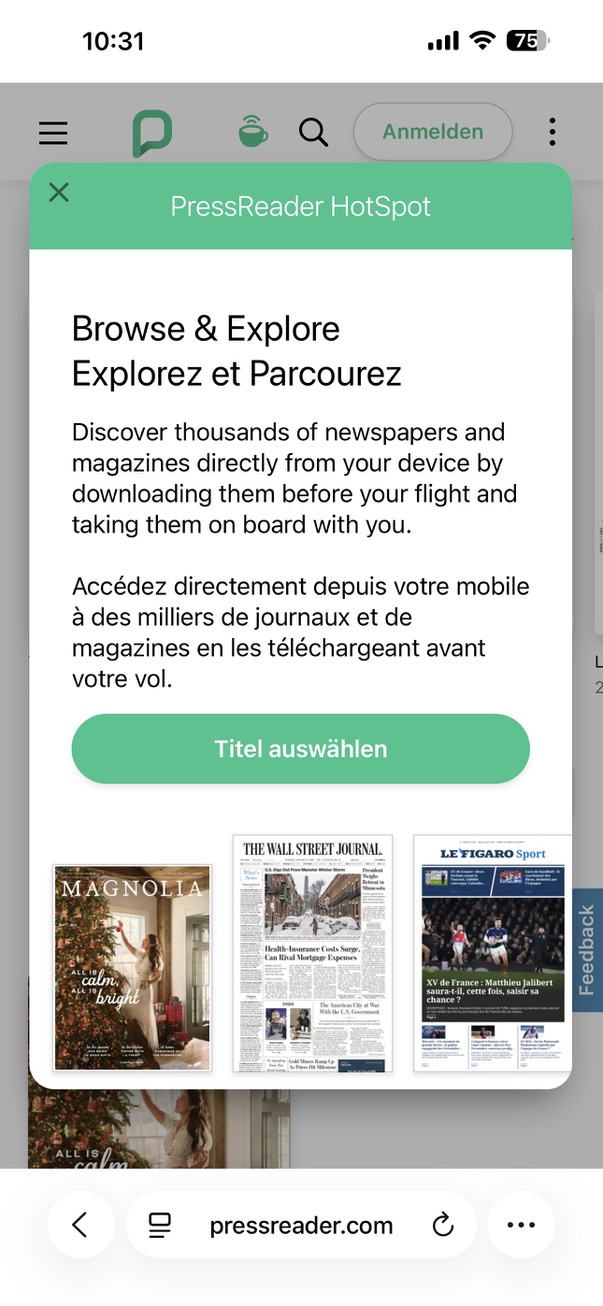The height and width of the screenshot is (1306, 603).
Task: Open the hamburger menu
Action: point(53,132)
